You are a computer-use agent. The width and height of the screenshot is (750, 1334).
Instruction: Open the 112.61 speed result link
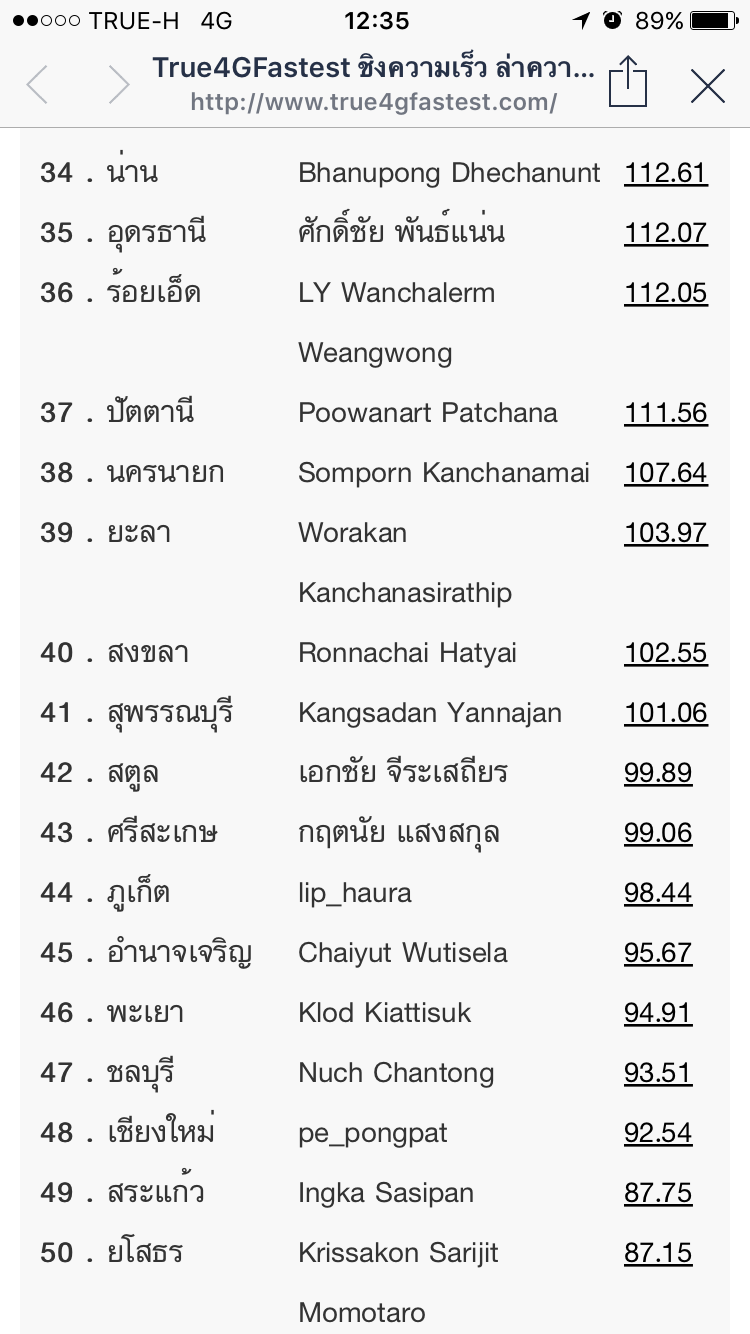[x=666, y=173]
